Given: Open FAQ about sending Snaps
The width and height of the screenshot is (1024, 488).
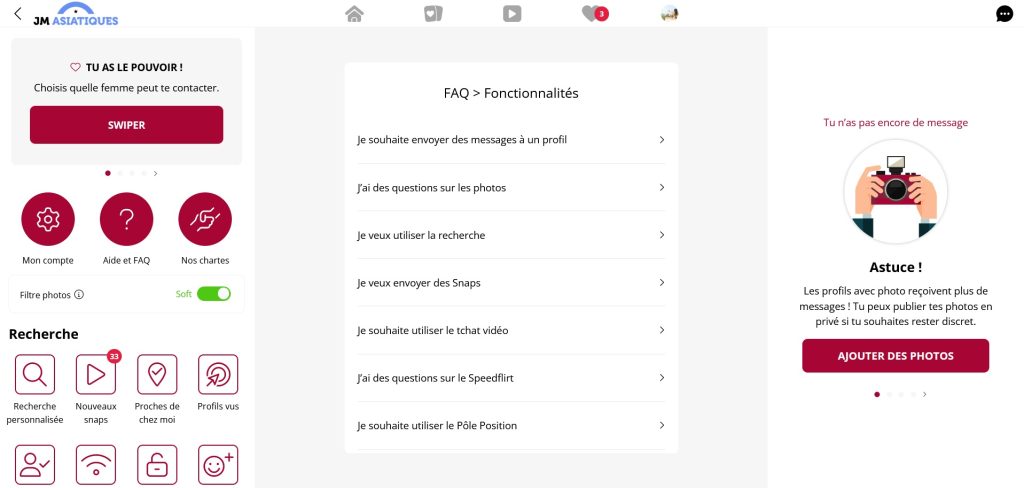Looking at the screenshot, I should [x=511, y=283].
